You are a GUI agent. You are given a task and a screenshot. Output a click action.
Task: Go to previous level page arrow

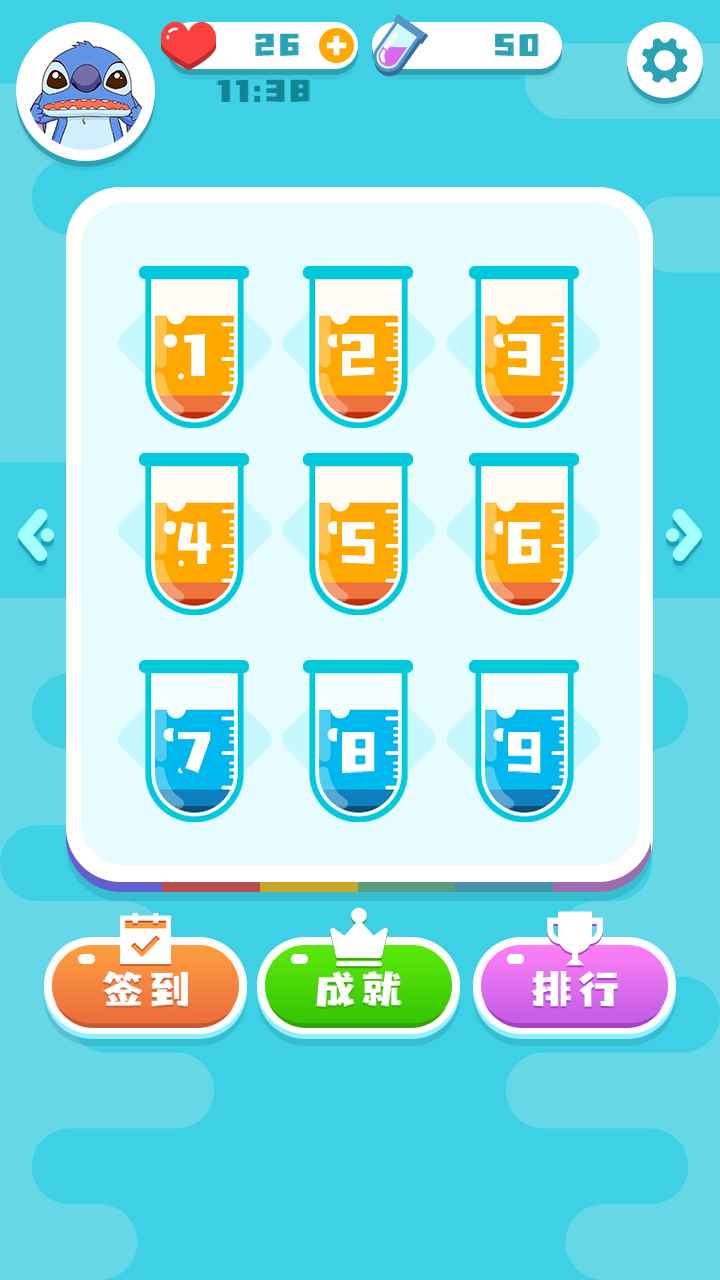tap(35, 535)
